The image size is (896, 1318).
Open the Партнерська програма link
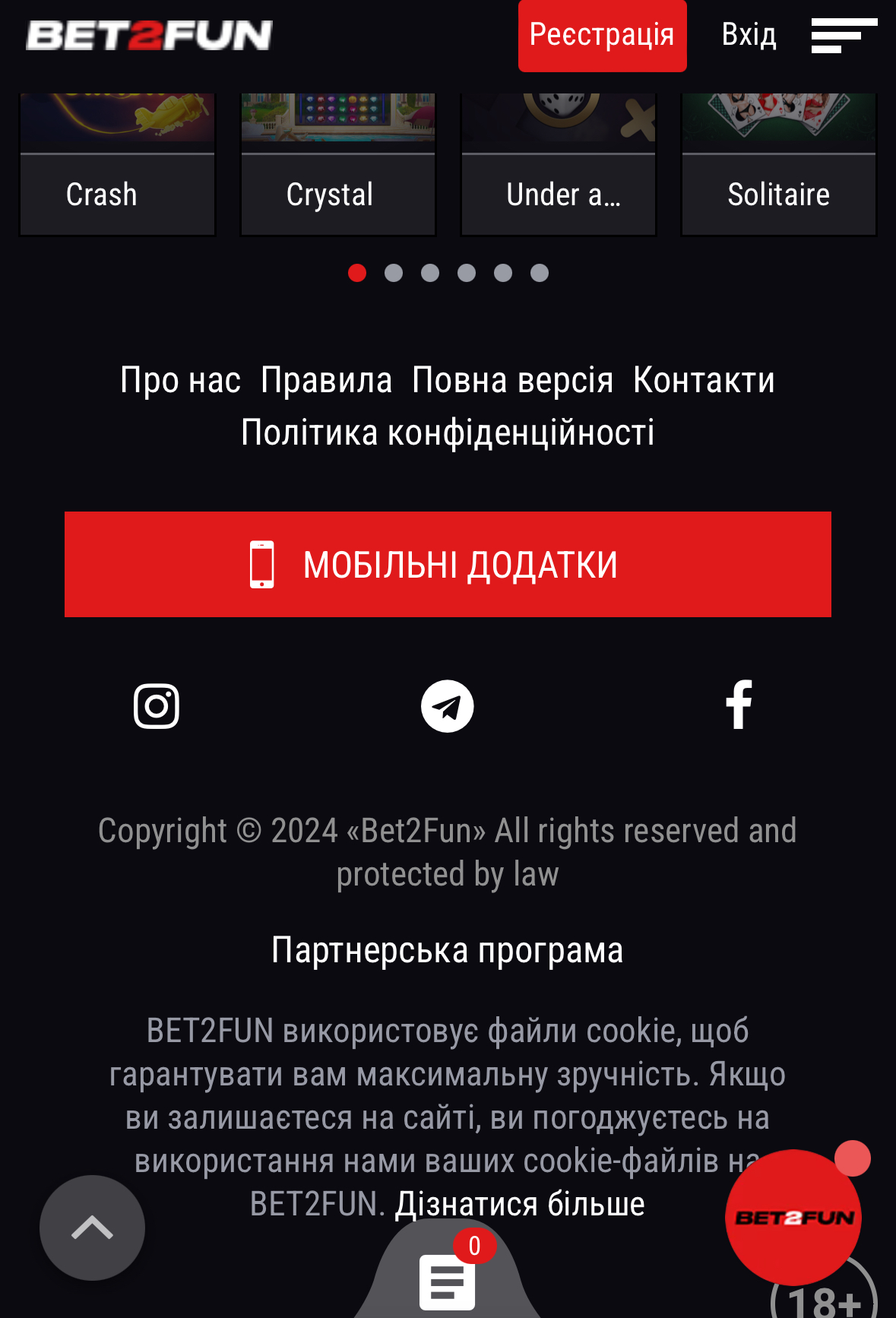coord(448,950)
